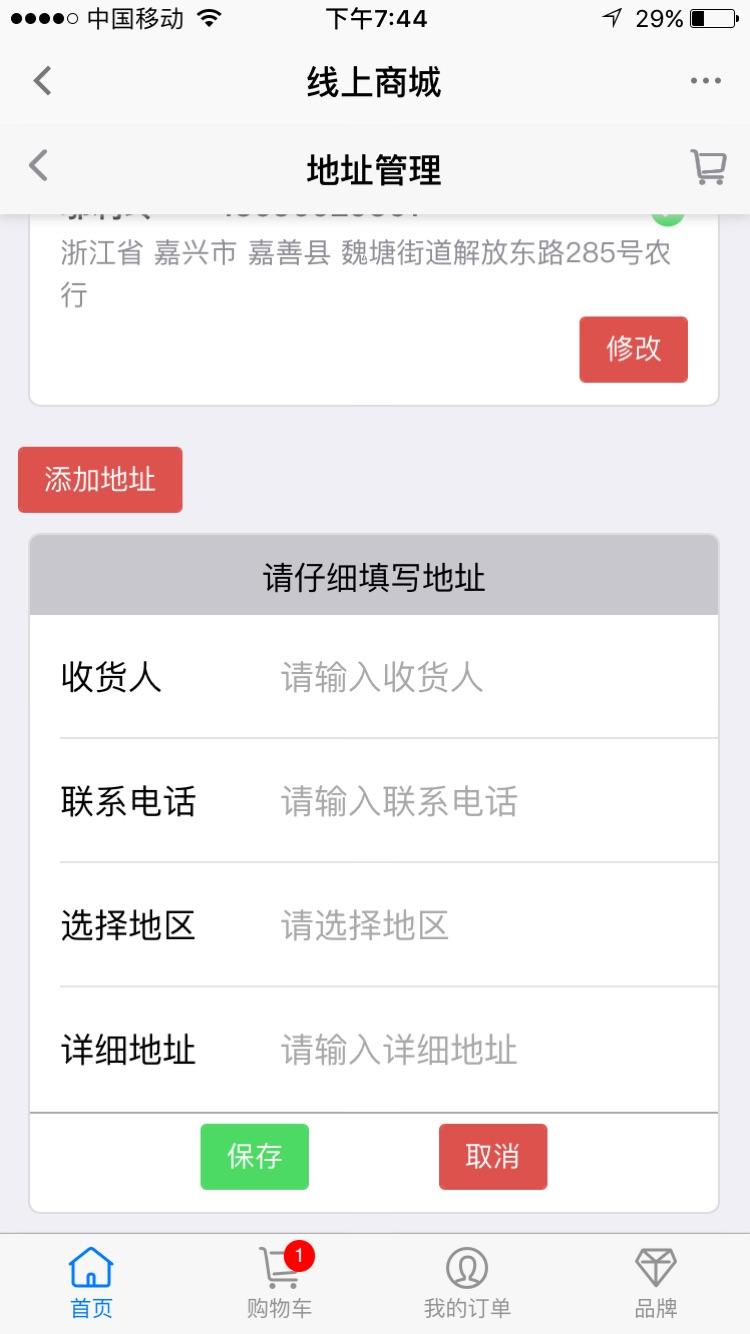This screenshot has height=1334, width=750.
Task: Switch to the 我的订单 tab
Action: pos(467,1285)
